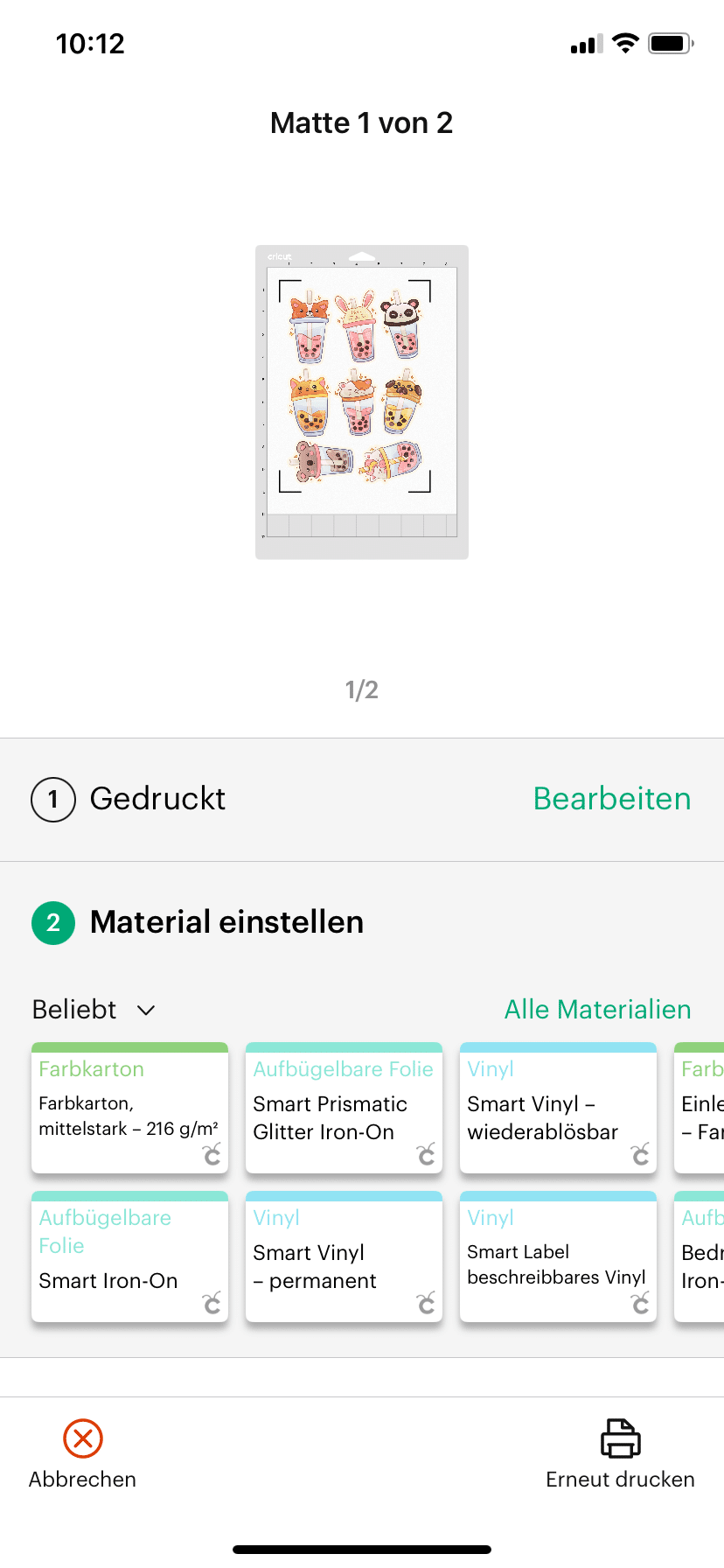
Task: Select Smart Vinyl – wiederablösbar
Action: [x=558, y=1108]
